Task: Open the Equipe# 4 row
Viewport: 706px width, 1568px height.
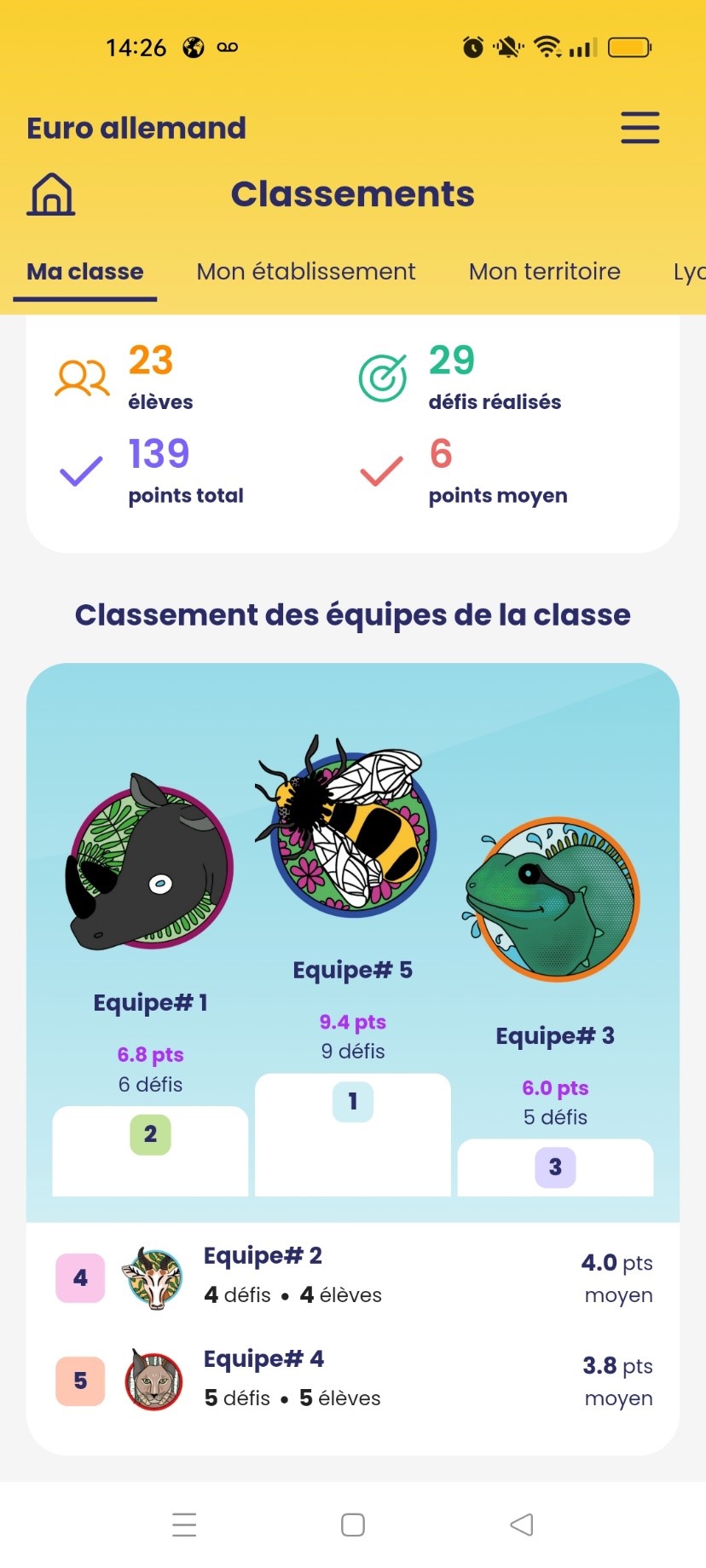Action: click(353, 1381)
